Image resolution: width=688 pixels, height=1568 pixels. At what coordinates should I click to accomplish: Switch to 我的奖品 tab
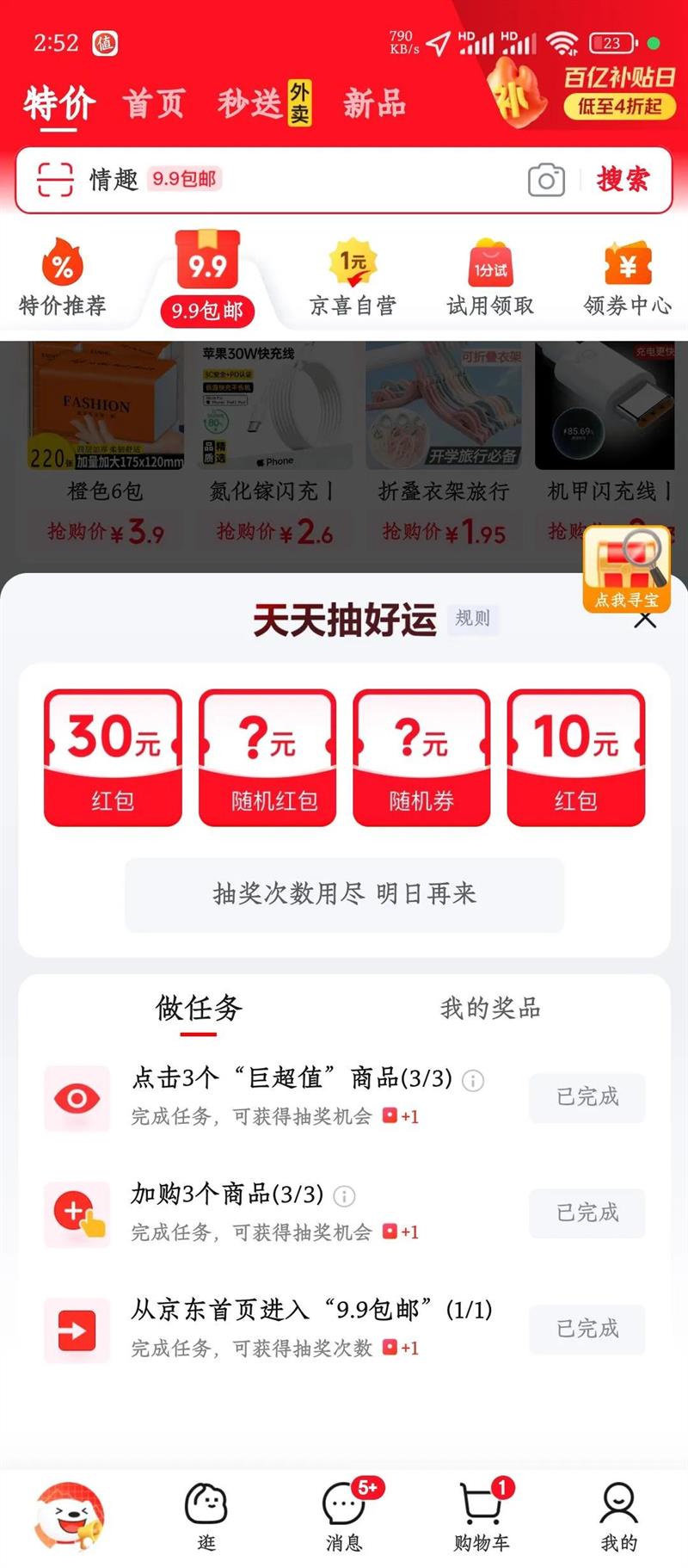490,1008
